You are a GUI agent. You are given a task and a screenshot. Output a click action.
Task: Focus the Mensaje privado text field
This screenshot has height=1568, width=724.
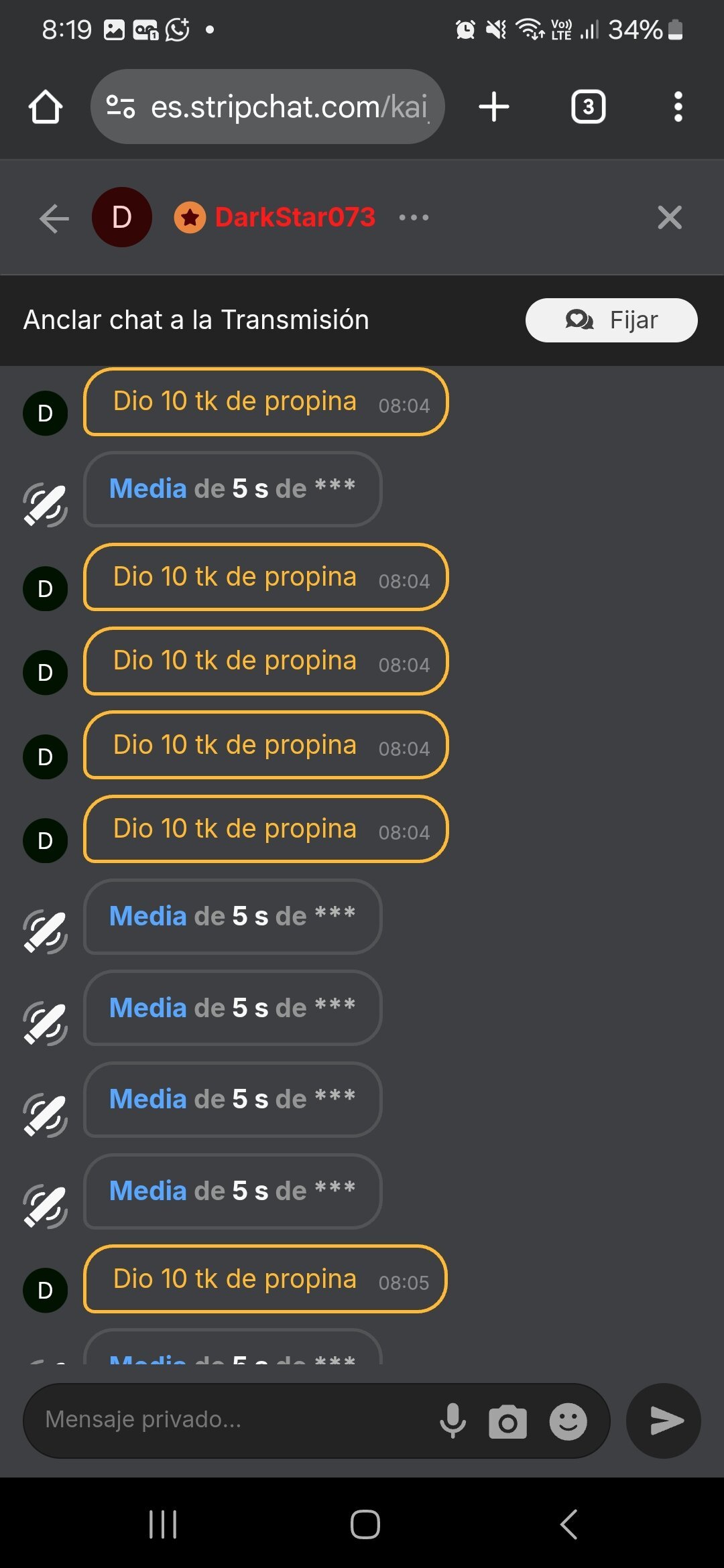[x=228, y=1419]
